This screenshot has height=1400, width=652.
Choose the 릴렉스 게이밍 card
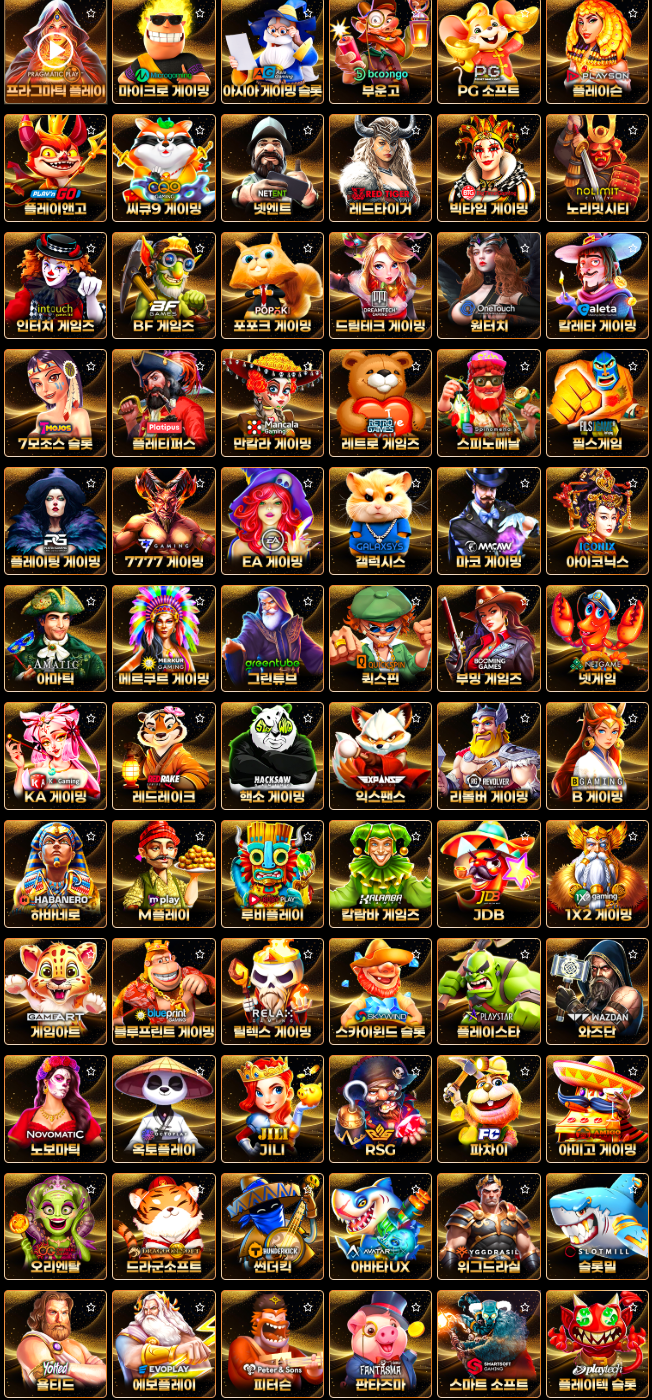(x=272, y=989)
